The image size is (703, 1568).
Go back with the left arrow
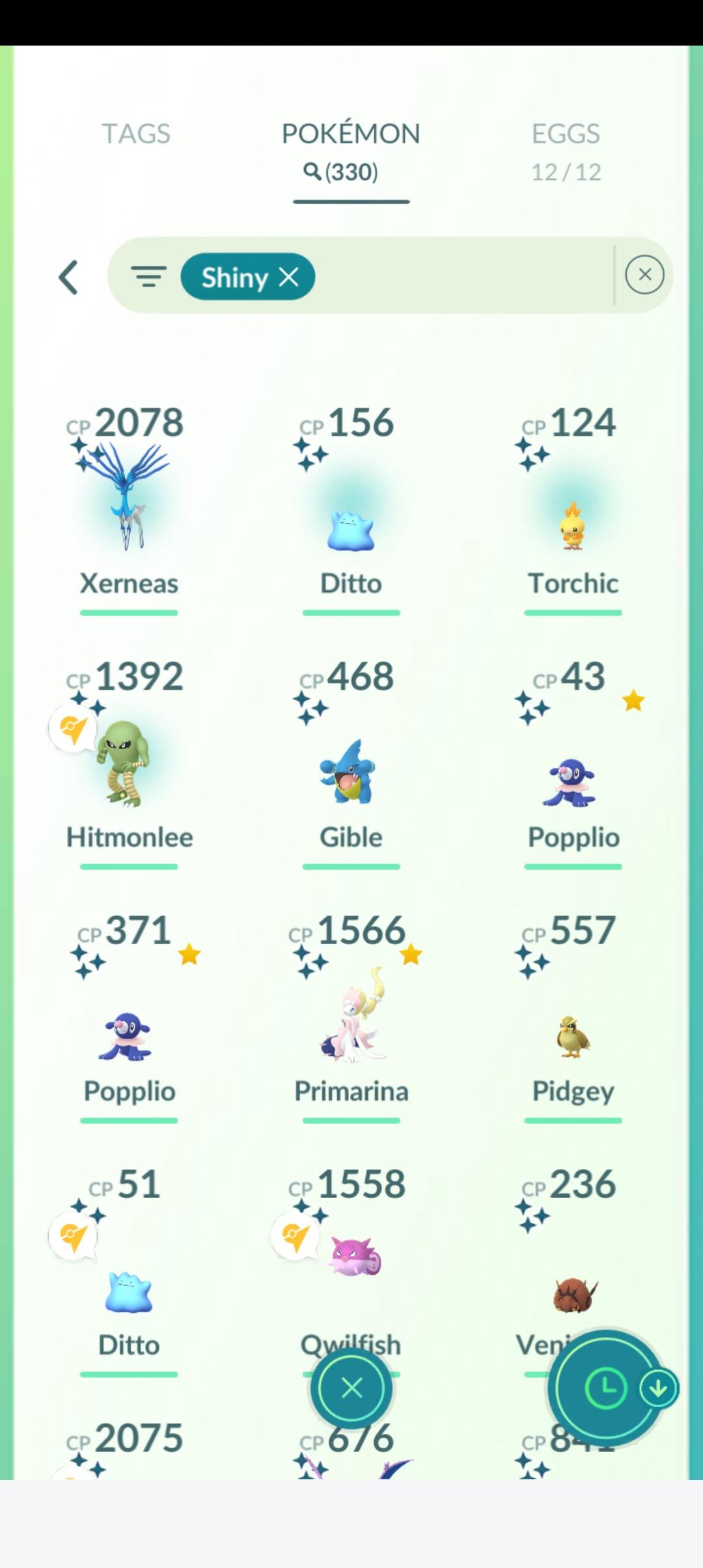coord(68,277)
